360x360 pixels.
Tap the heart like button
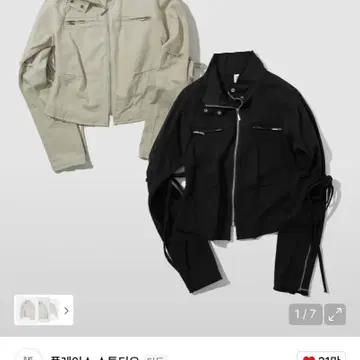point(321,356)
